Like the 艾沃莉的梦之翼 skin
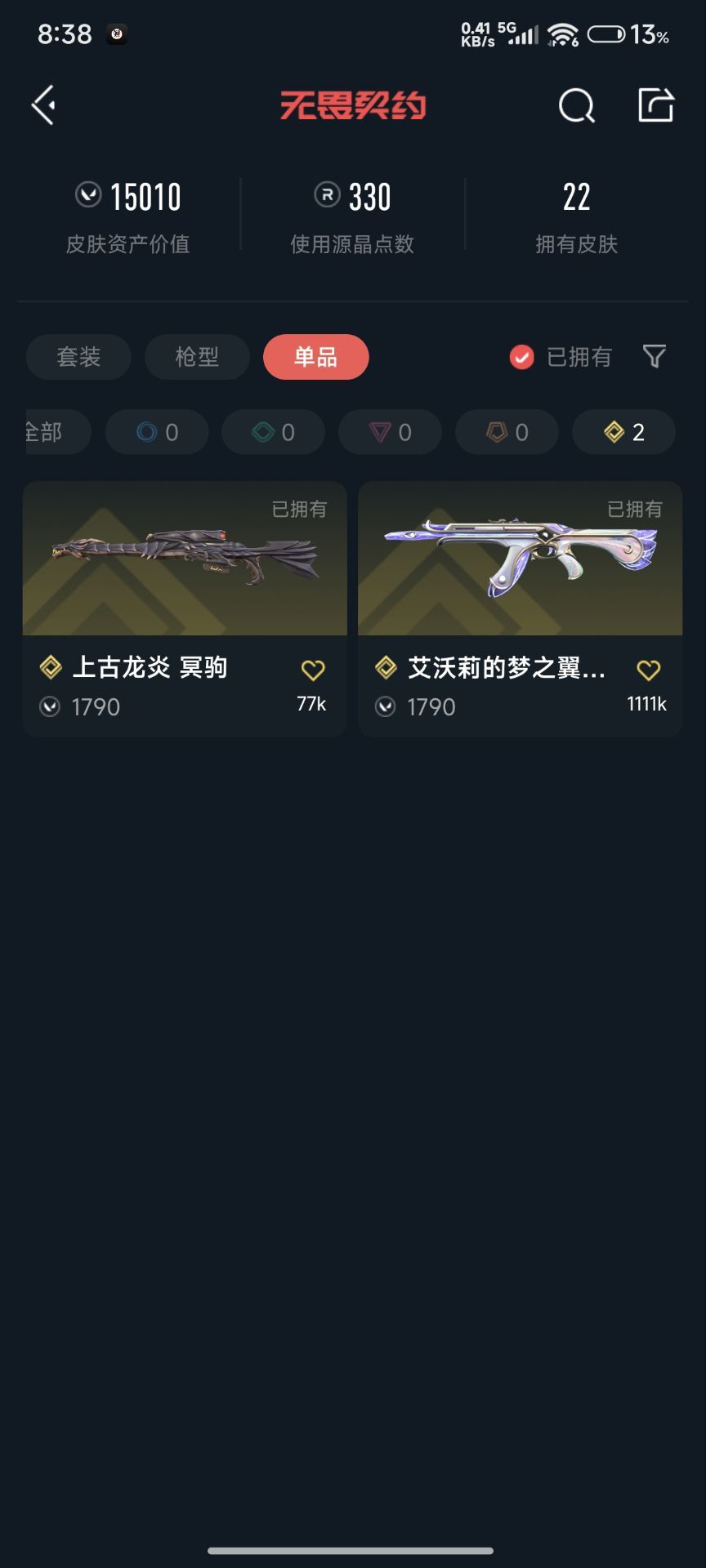 [649, 670]
